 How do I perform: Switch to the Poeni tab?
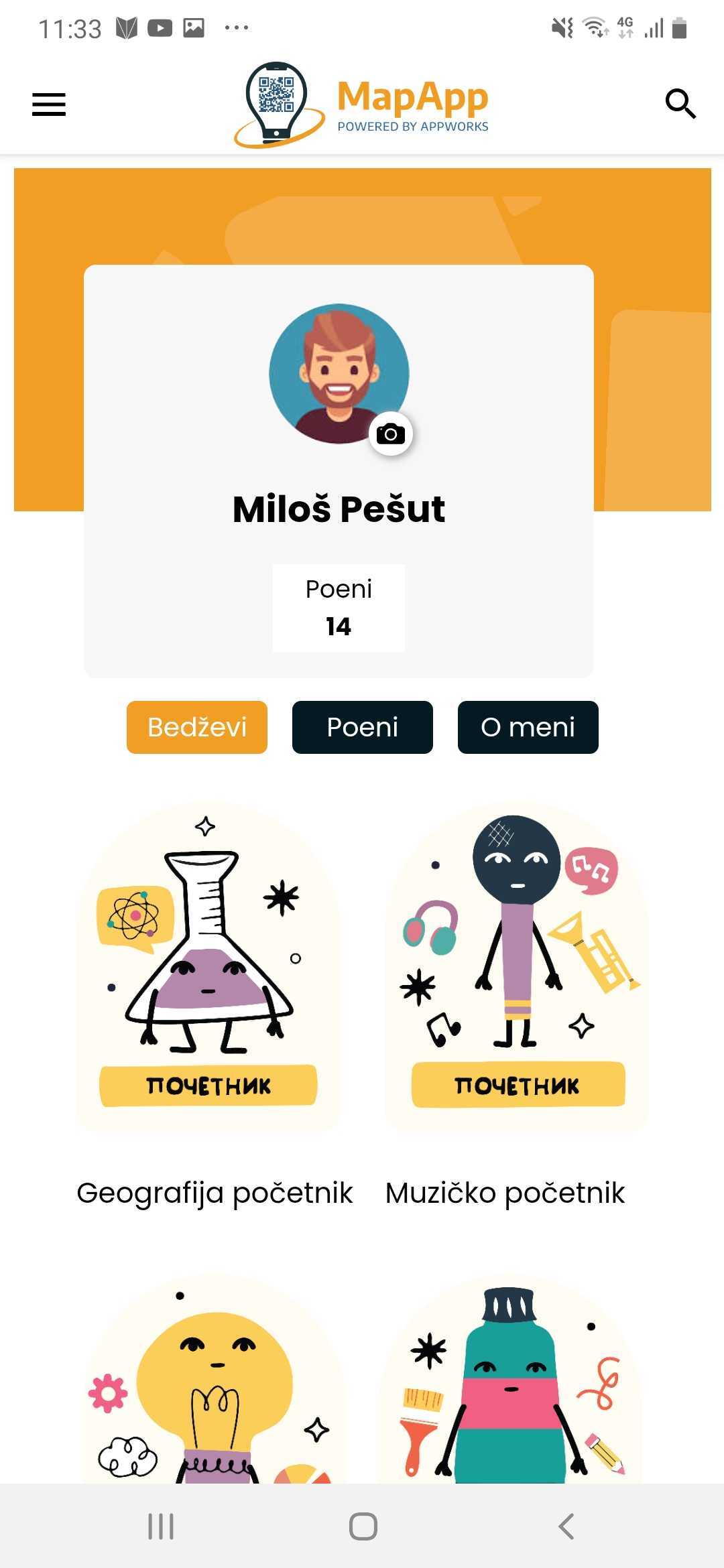[363, 727]
